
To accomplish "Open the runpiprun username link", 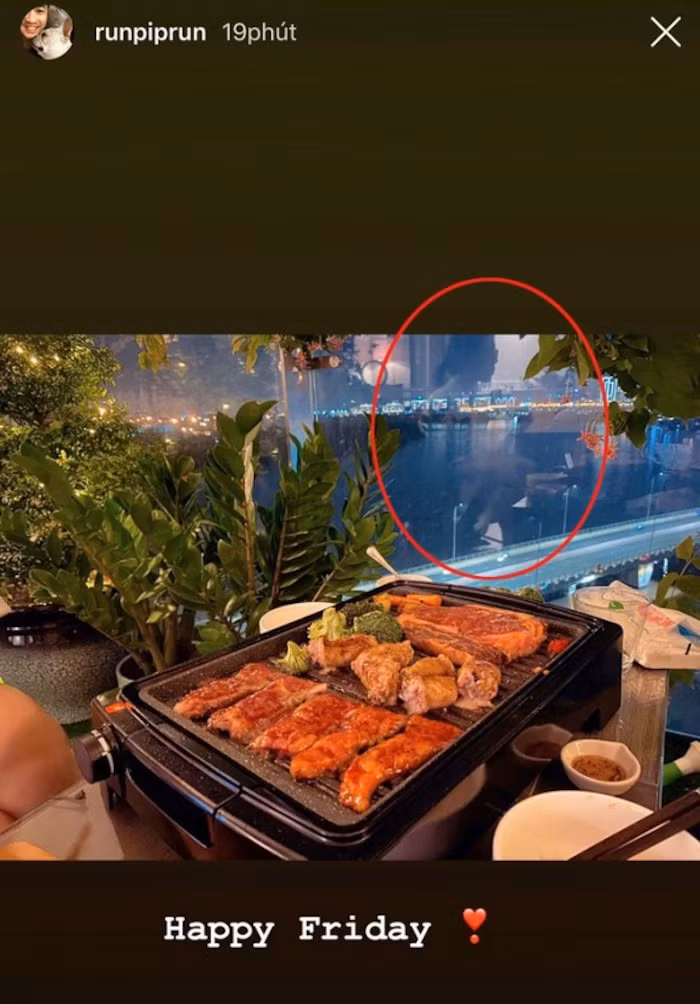I will 150,33.
